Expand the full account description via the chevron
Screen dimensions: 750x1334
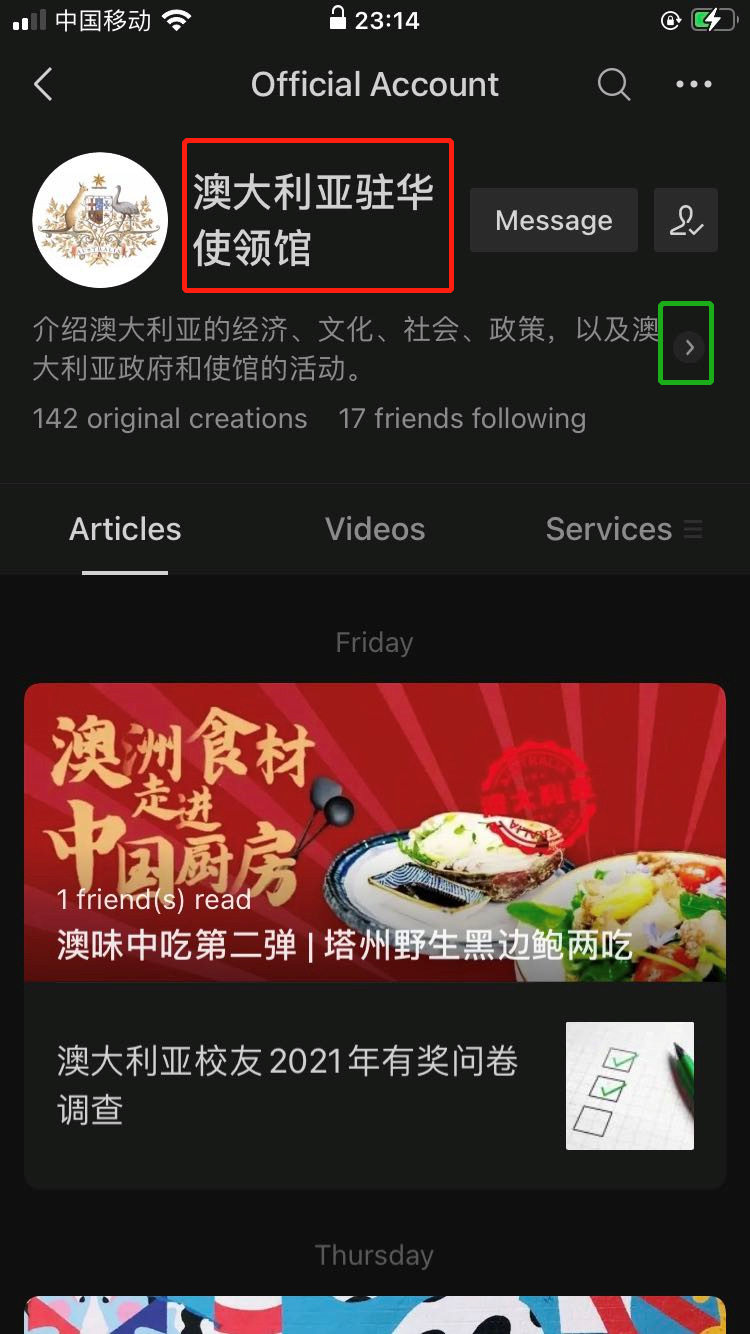686,346
